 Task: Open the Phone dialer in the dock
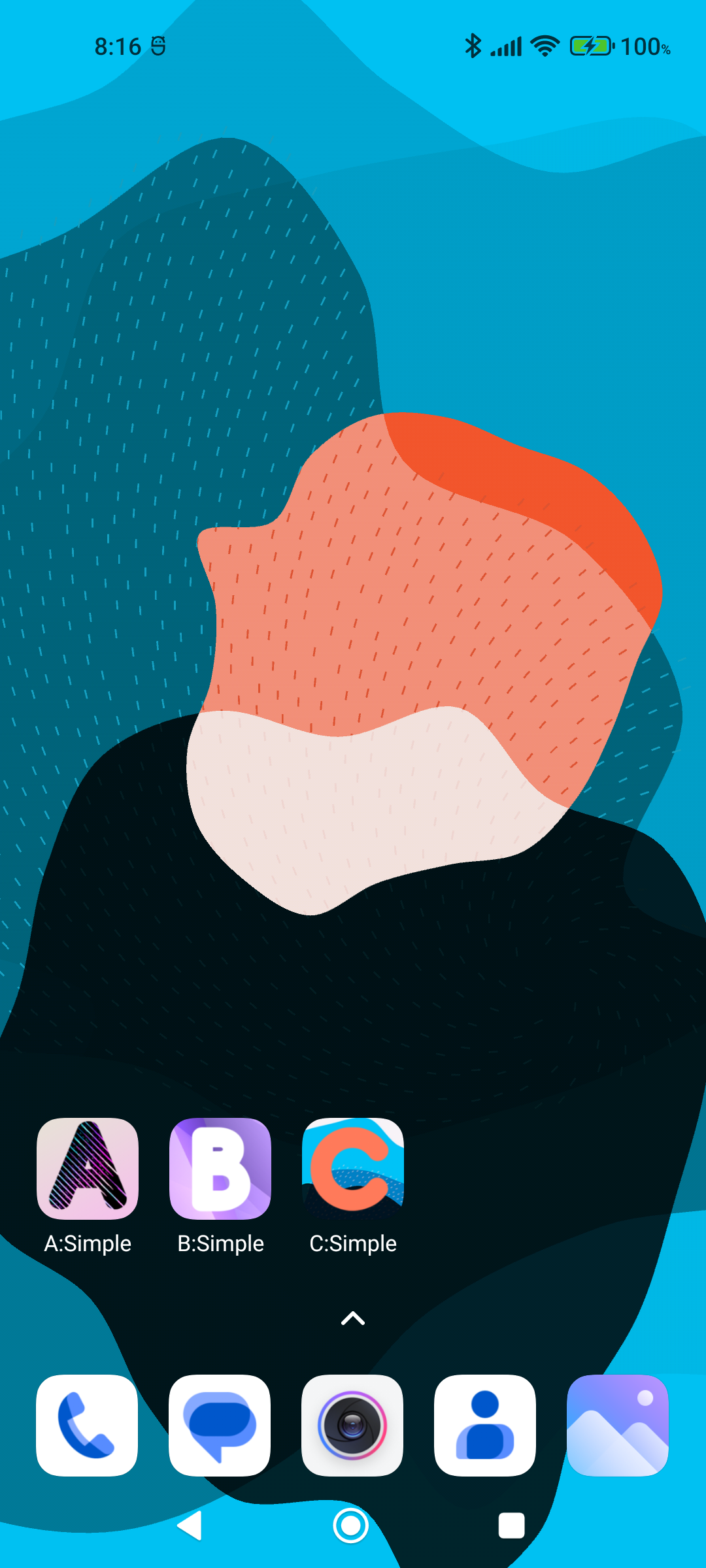[x=87, y=1426]
